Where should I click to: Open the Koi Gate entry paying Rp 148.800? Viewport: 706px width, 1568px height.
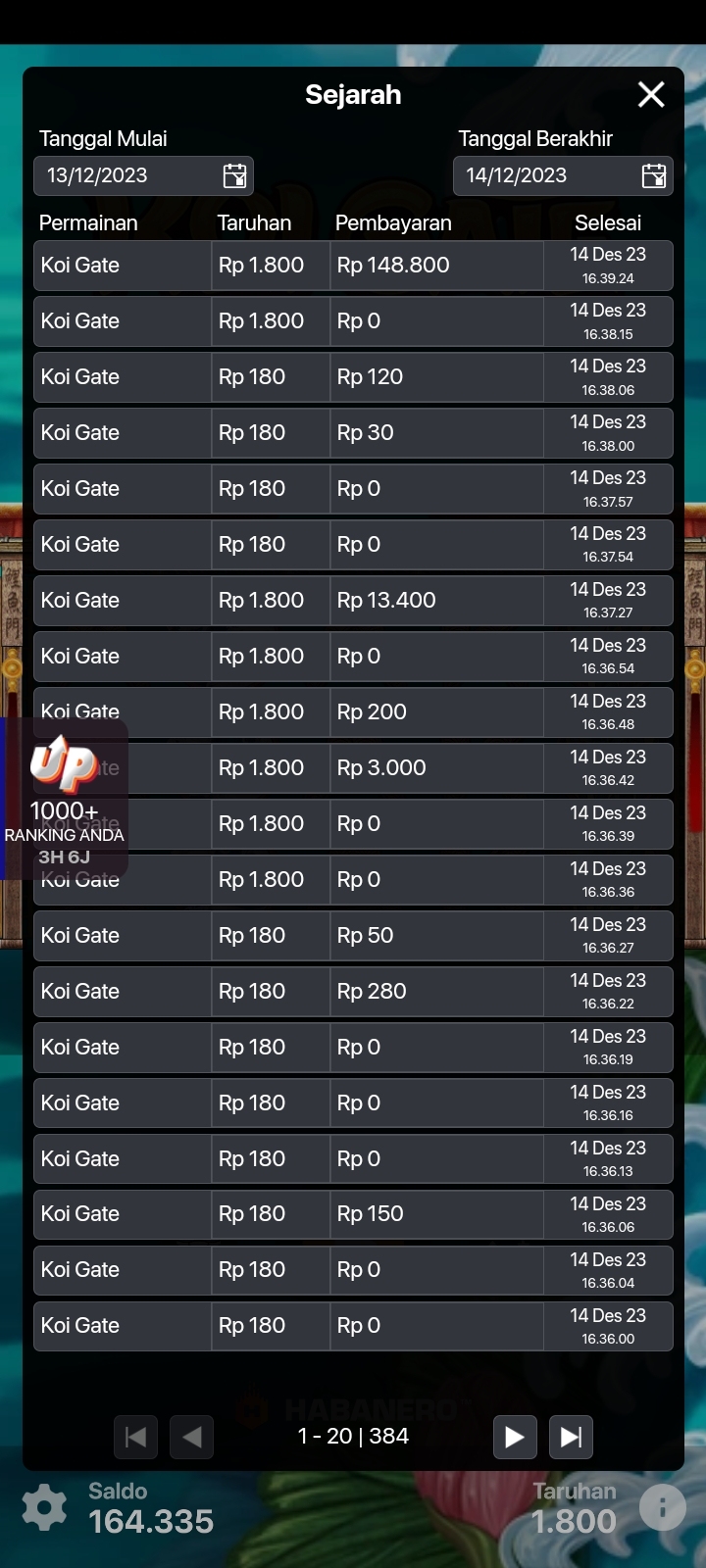353,266
